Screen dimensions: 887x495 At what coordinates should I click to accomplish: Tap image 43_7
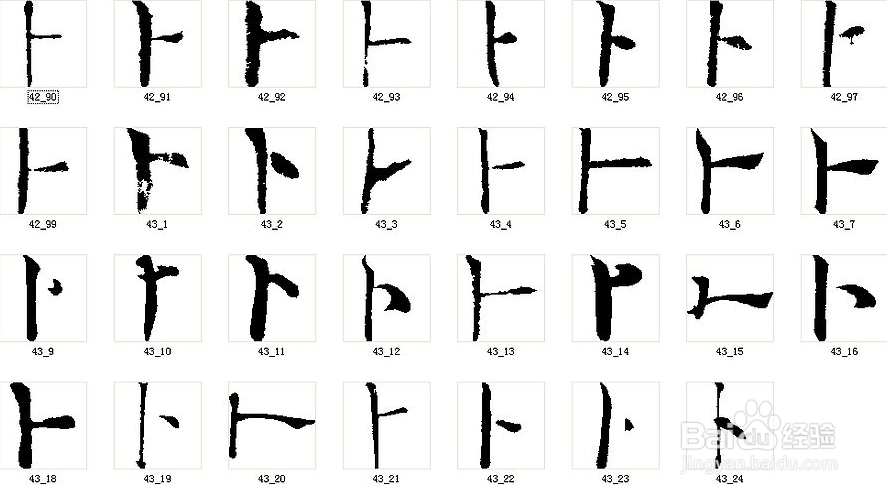pyautogui.click(x=843, y=171)
